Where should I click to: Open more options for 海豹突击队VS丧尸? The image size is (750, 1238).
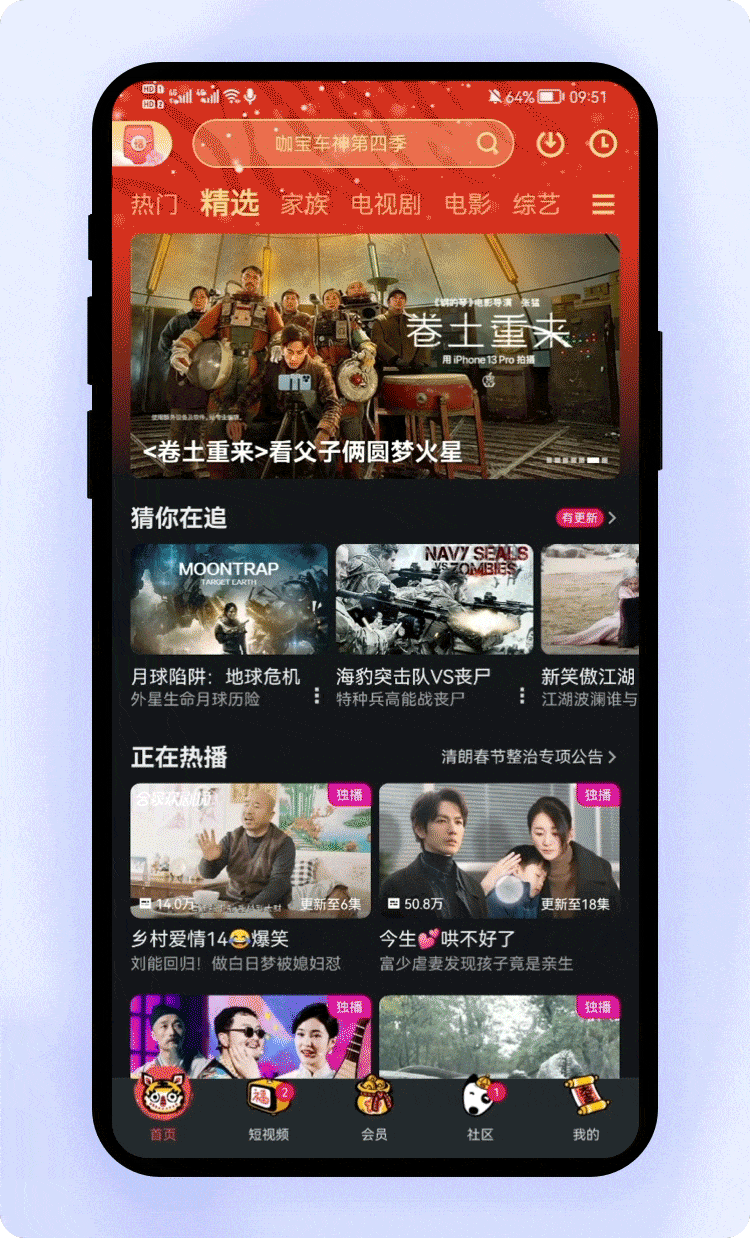pyautogui.click(x=522, y=695)
